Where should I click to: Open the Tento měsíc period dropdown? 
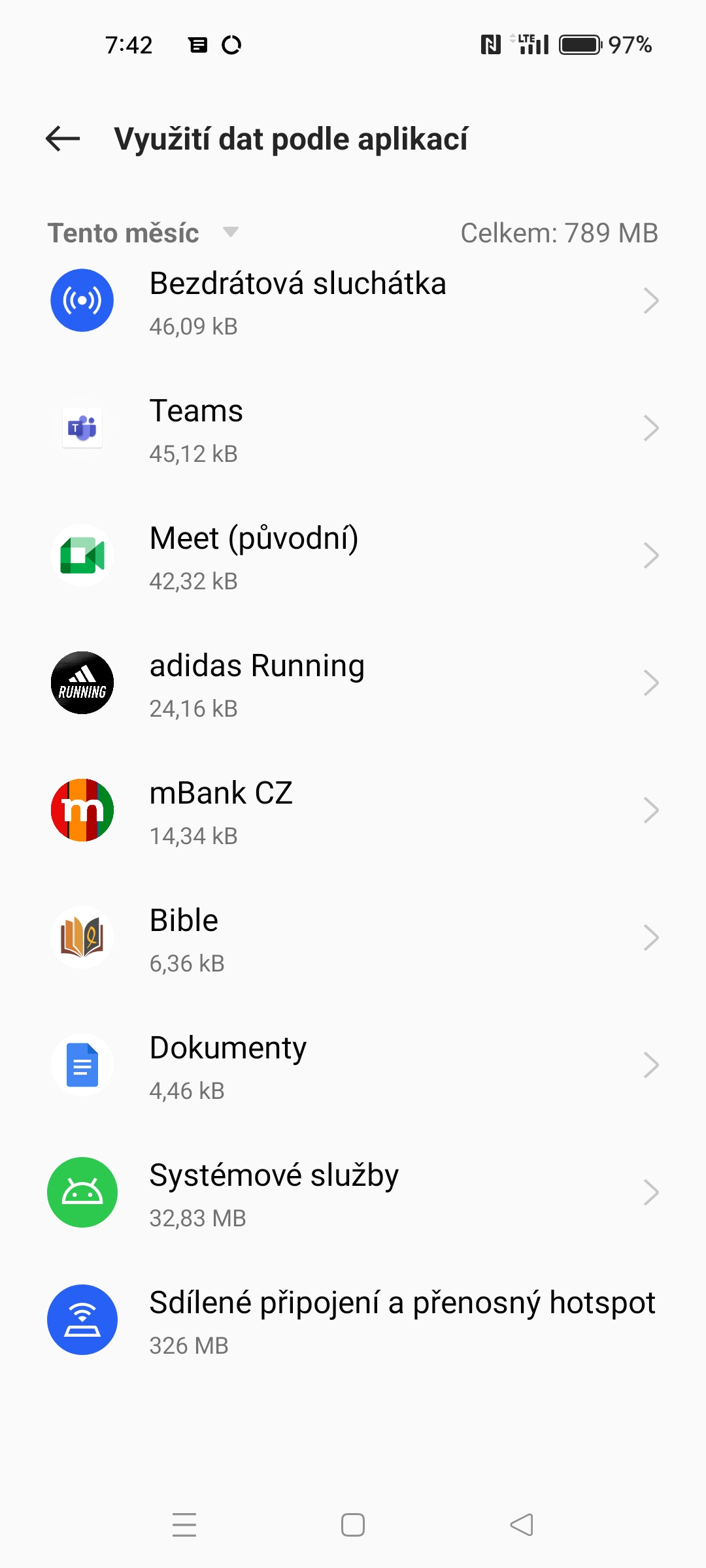point(143,233)
